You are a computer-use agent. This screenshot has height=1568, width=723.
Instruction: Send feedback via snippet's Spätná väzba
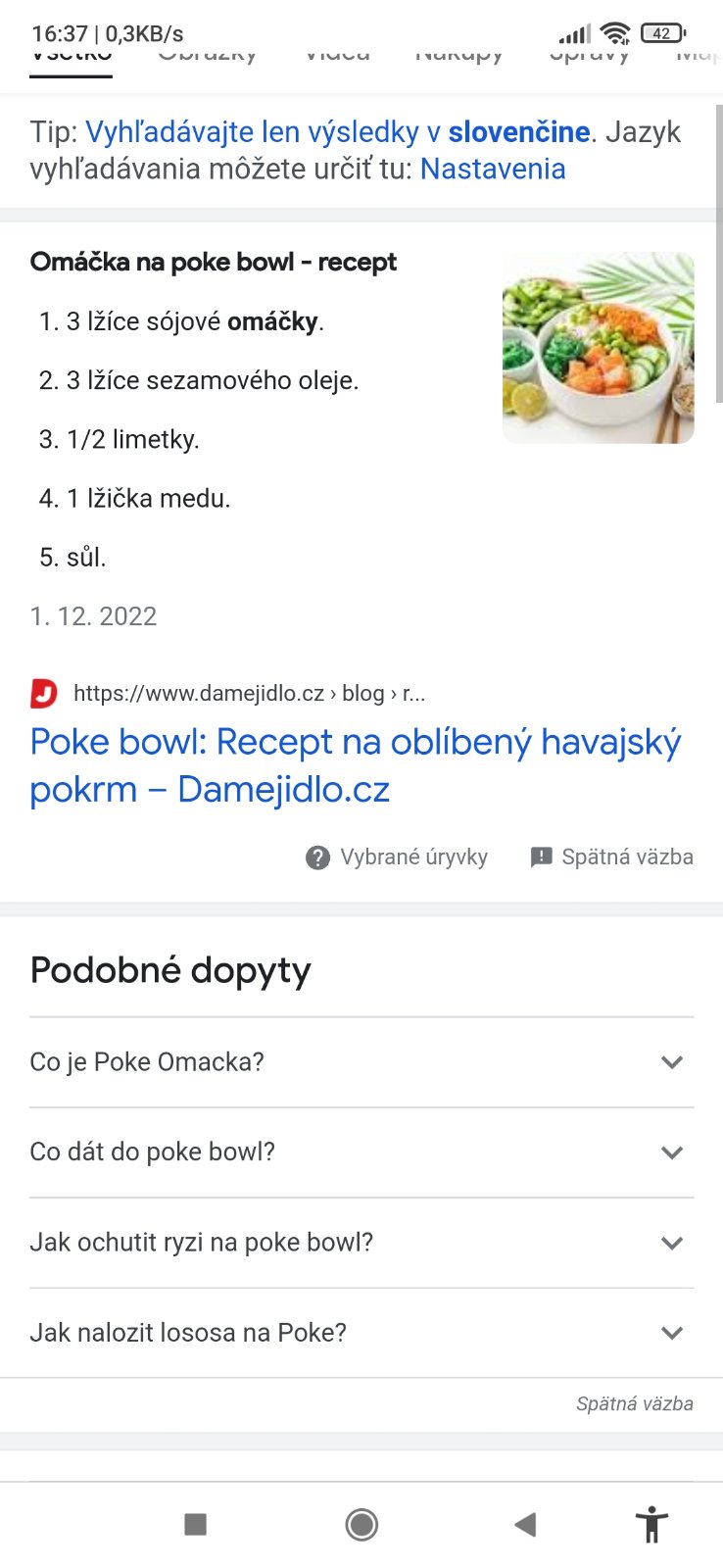click(612, 857)
